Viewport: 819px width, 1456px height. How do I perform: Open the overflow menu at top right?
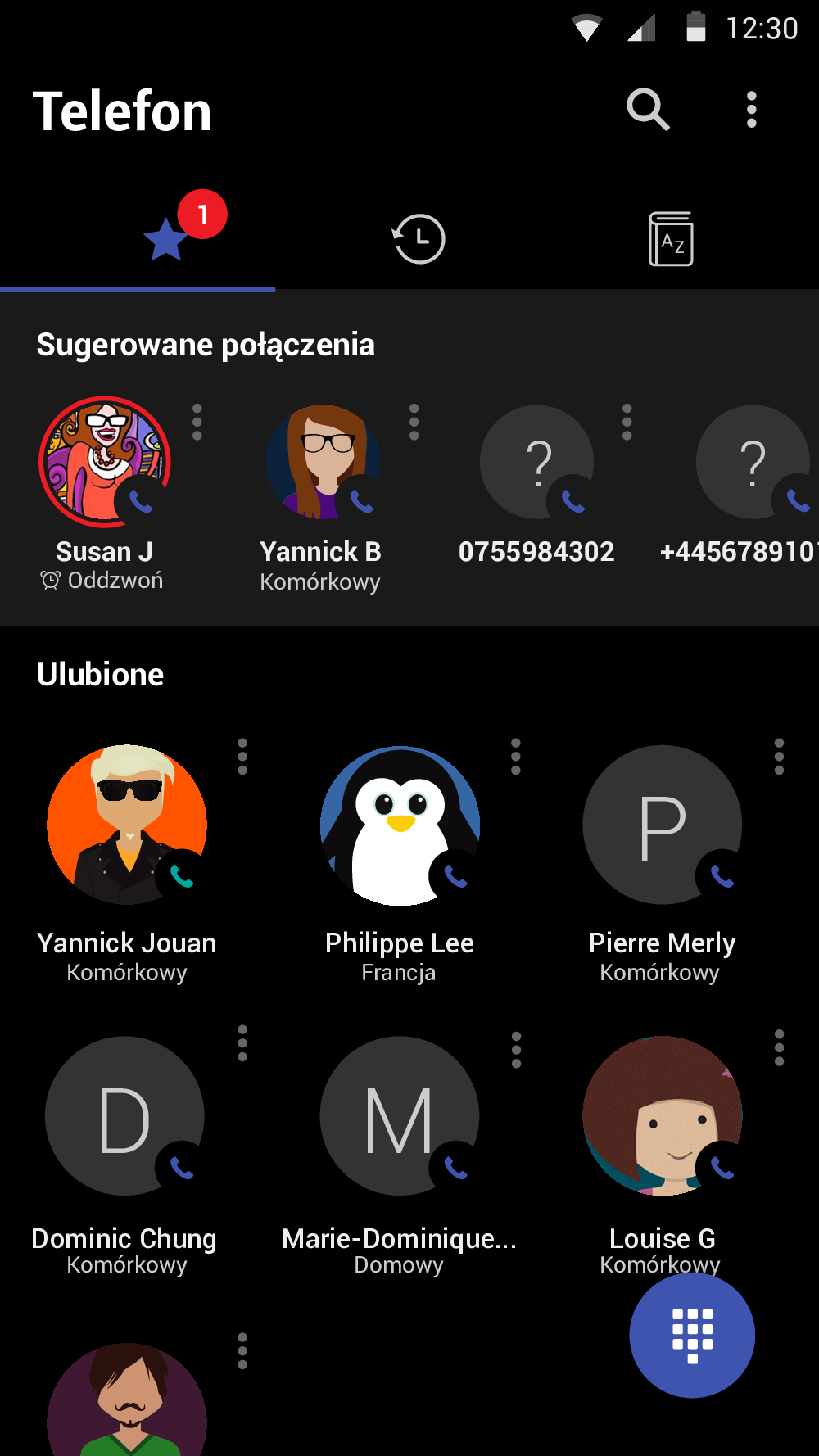coord(752,109)
